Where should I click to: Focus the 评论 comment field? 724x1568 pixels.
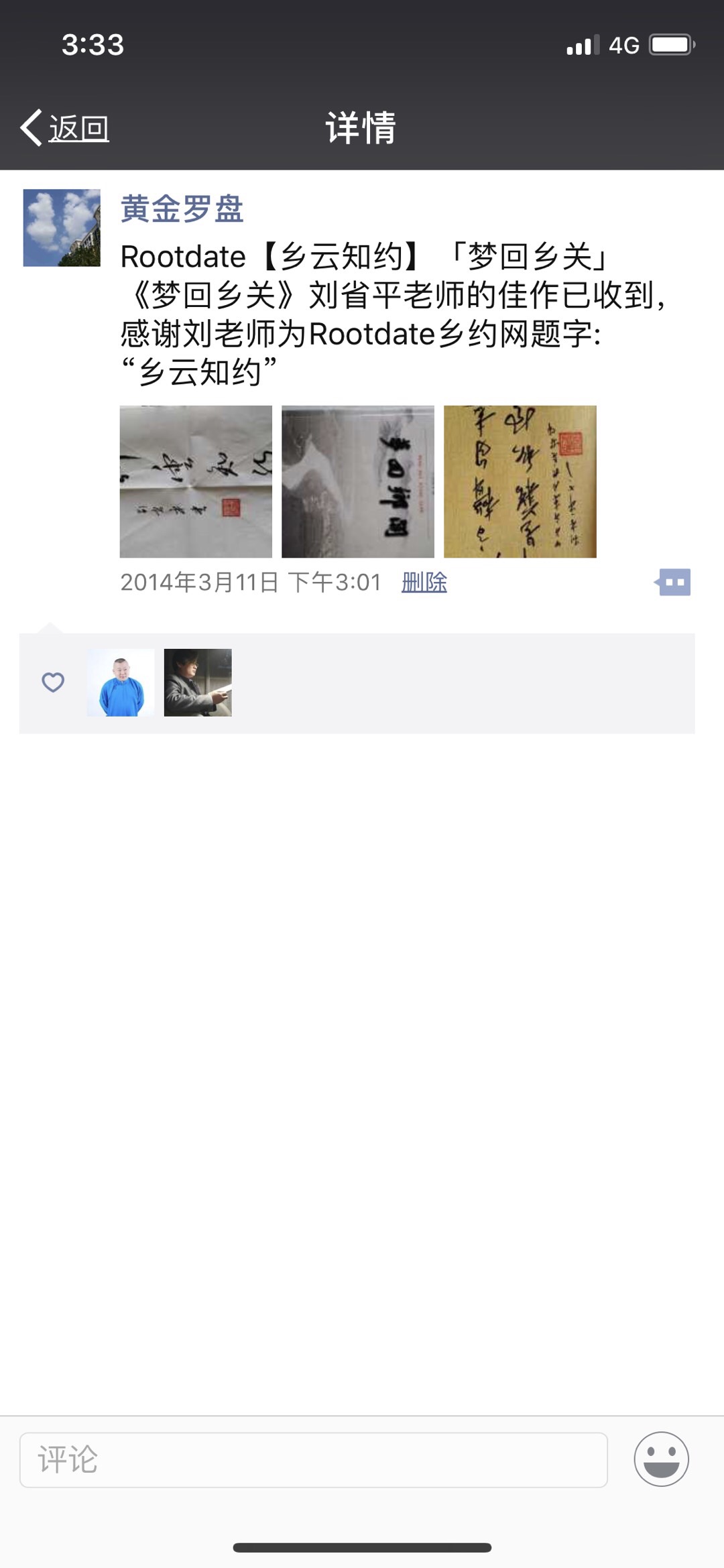coord(313,1459)
